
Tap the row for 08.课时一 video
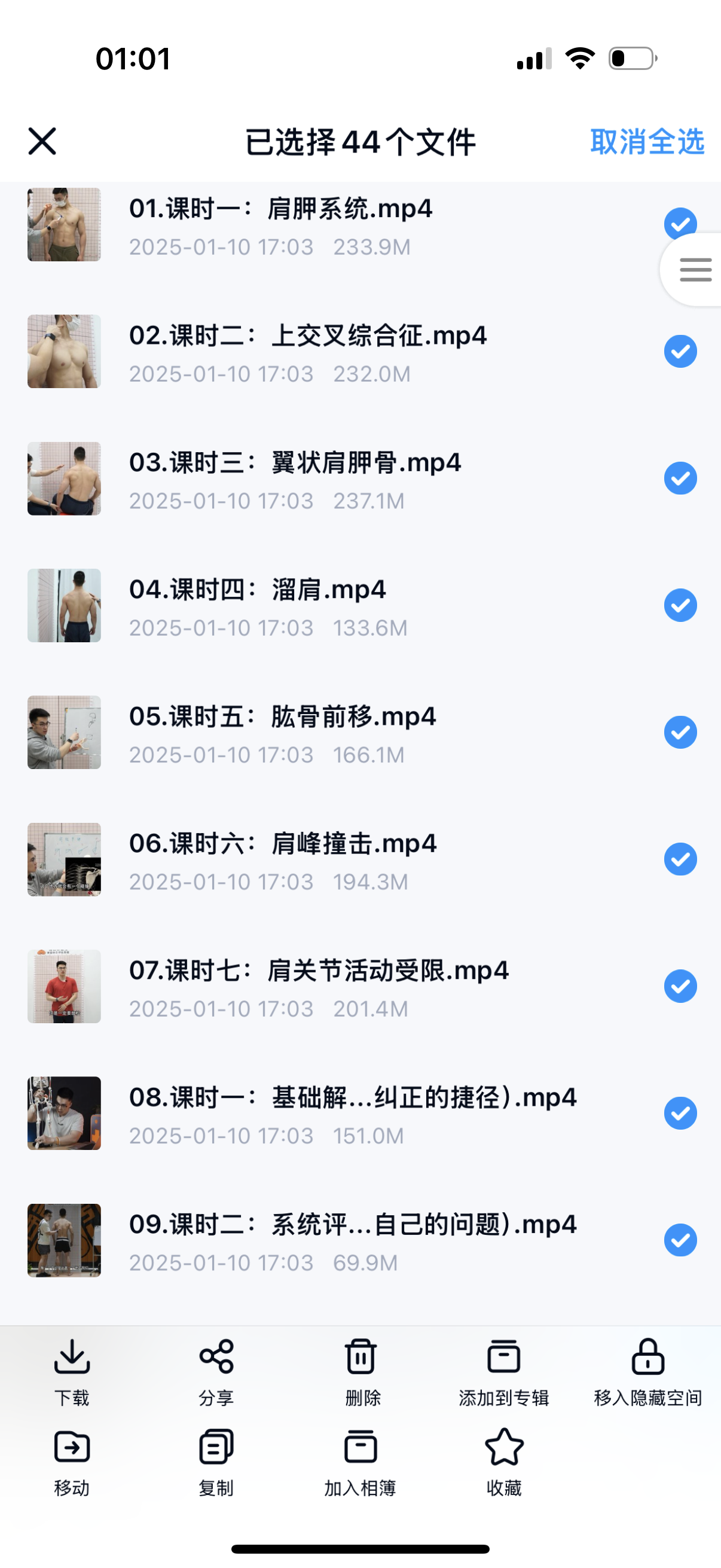pos(353,1114)
